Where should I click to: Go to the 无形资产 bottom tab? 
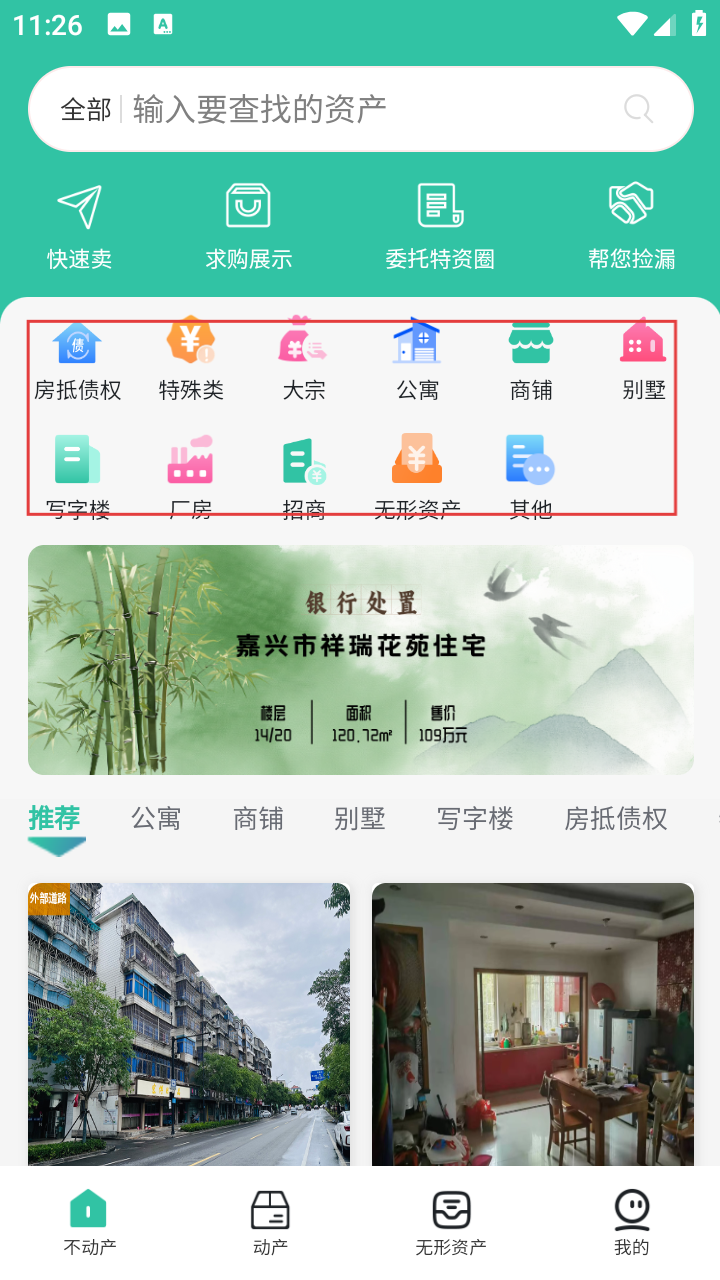coord(451,1222)
